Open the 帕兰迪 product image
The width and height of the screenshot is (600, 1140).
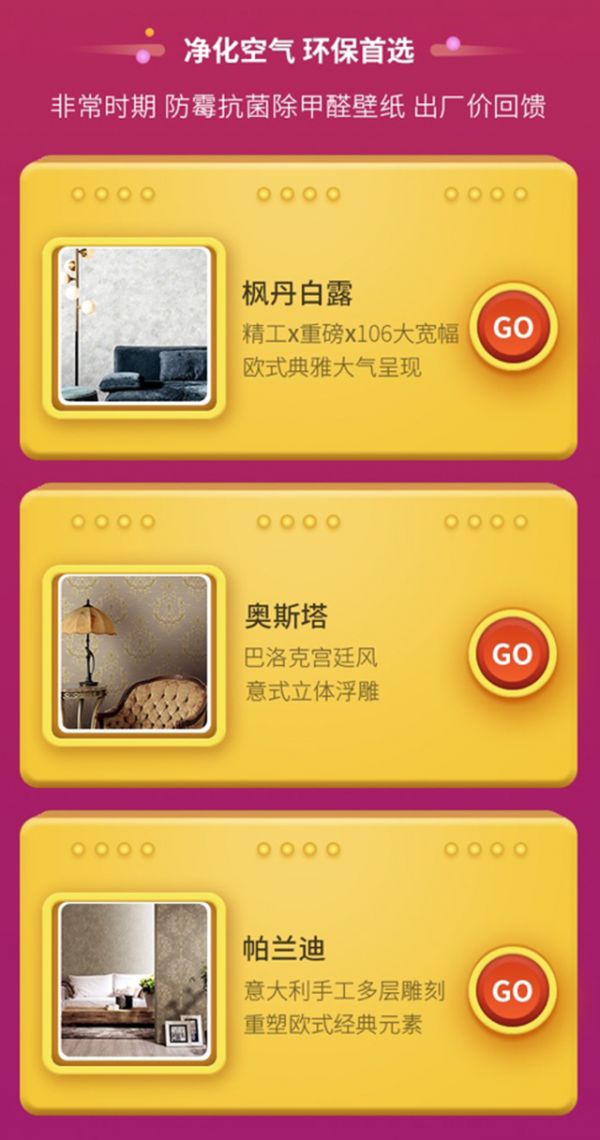(133, 981)
